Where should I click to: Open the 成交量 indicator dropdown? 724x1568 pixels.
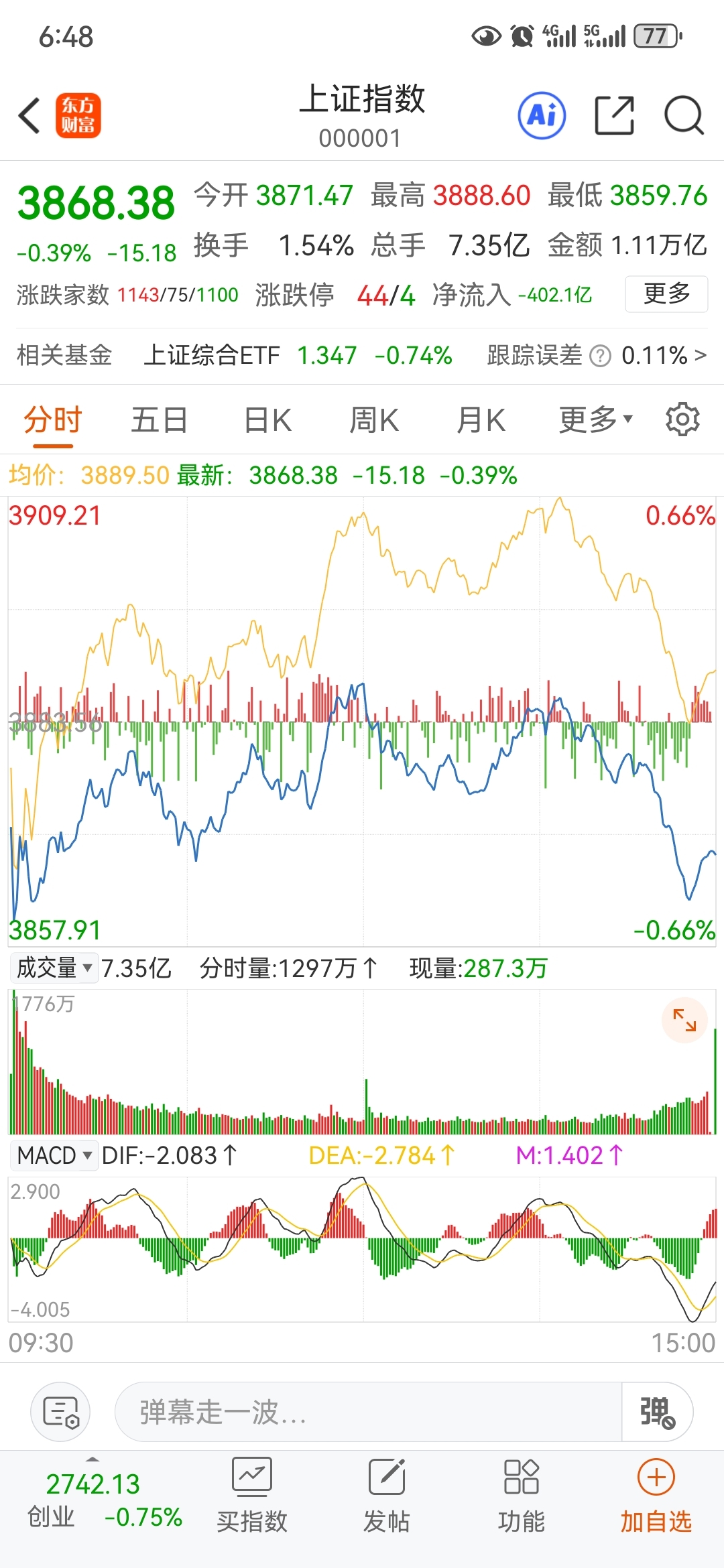(54, 968)
